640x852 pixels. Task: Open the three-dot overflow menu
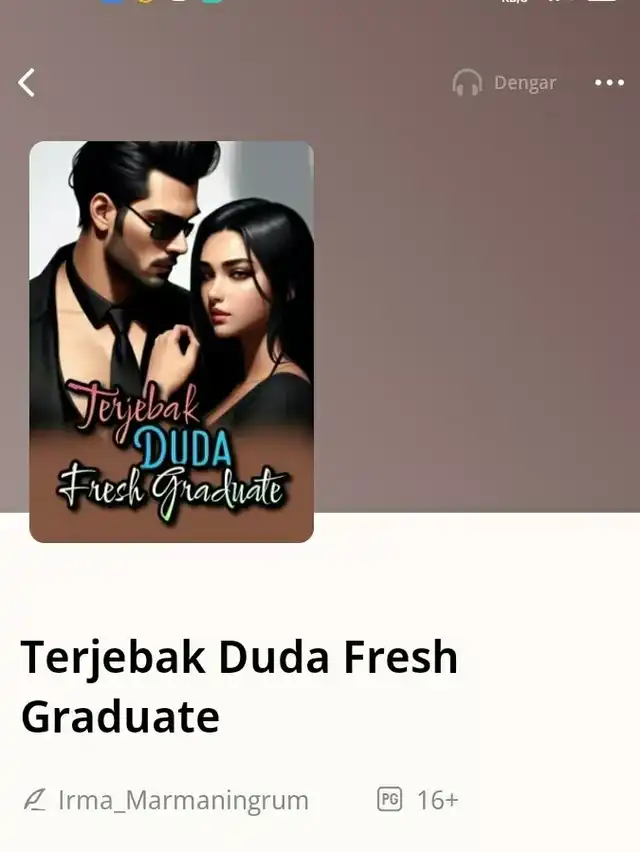point(609,83)
